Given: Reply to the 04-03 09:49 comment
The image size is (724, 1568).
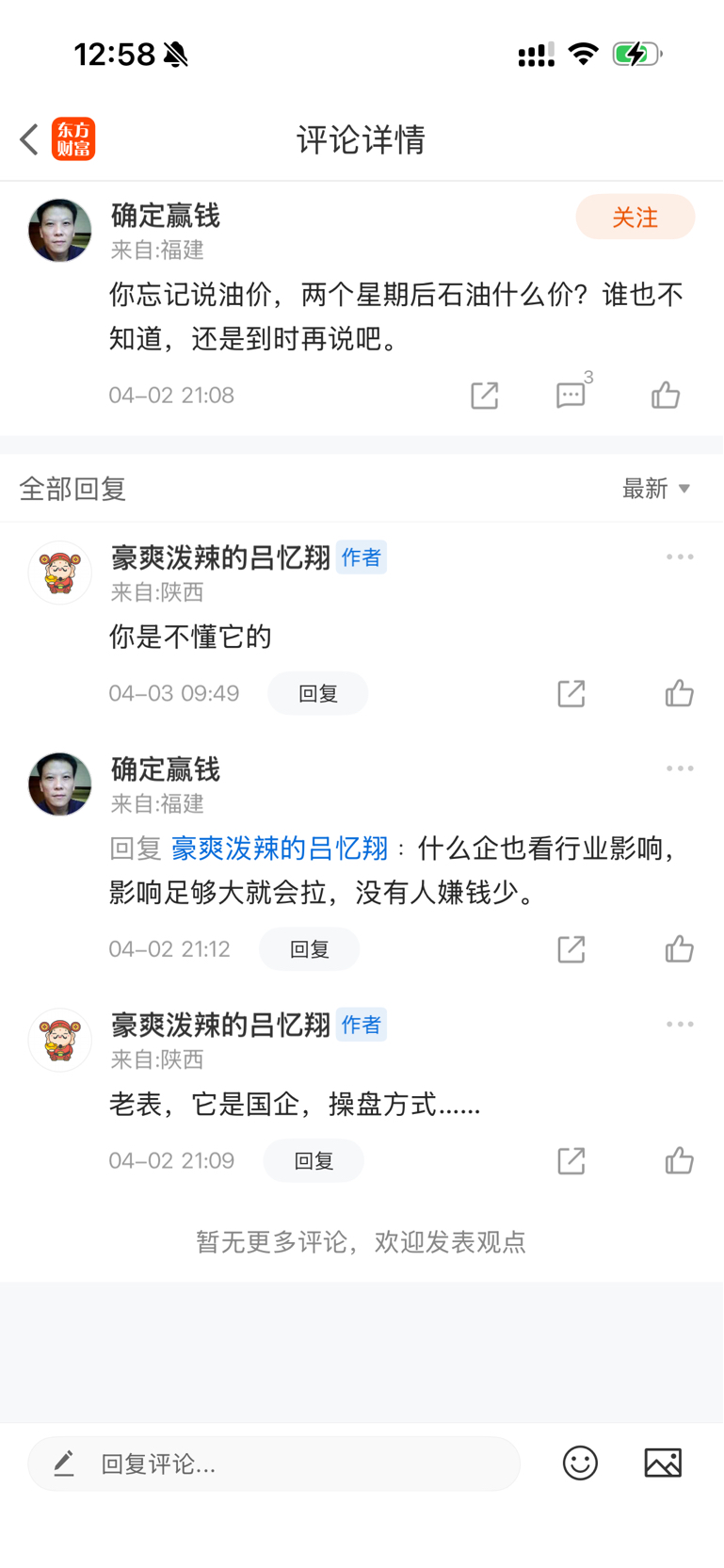Looking at the screenshot, I should pyautogui.click(x=317, y=694).
